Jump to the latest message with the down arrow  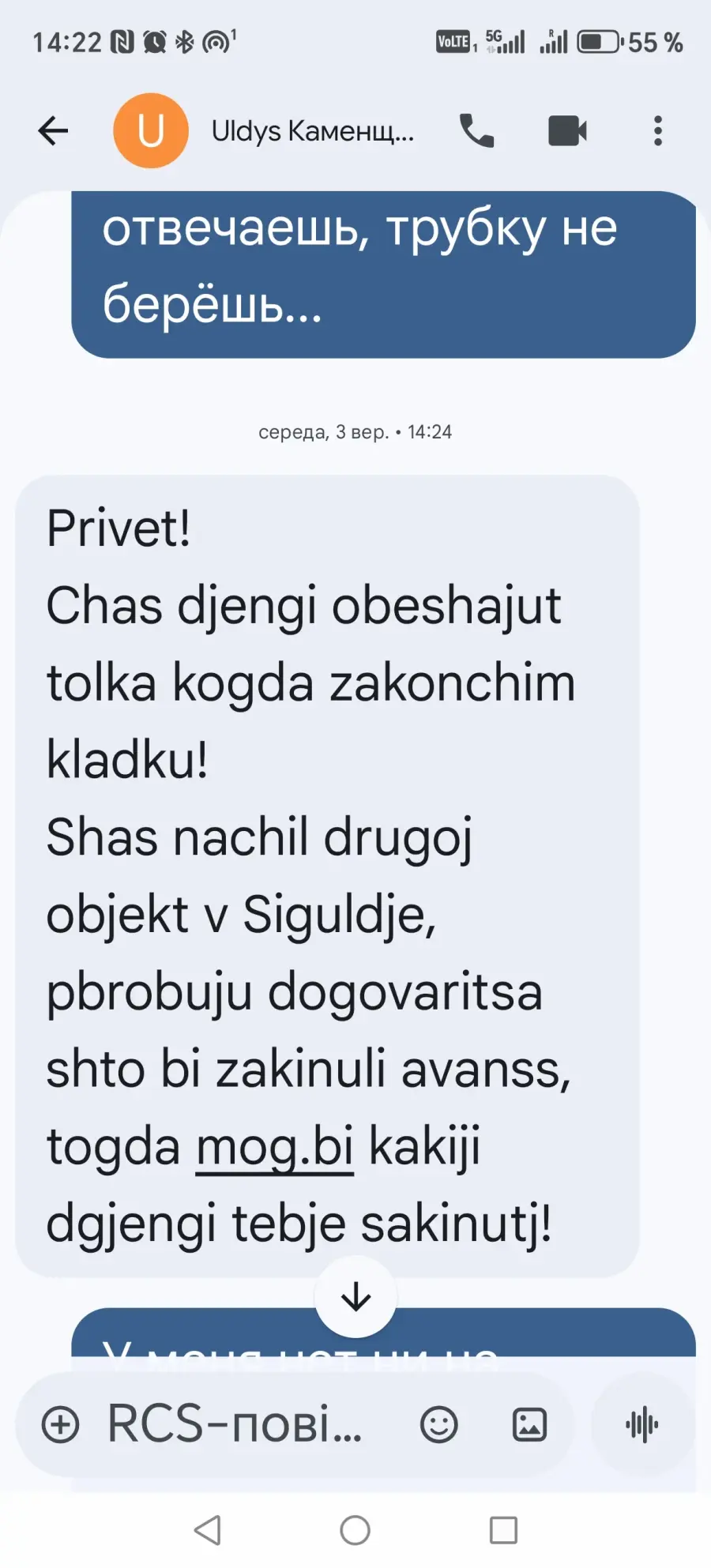[355, 1296]
